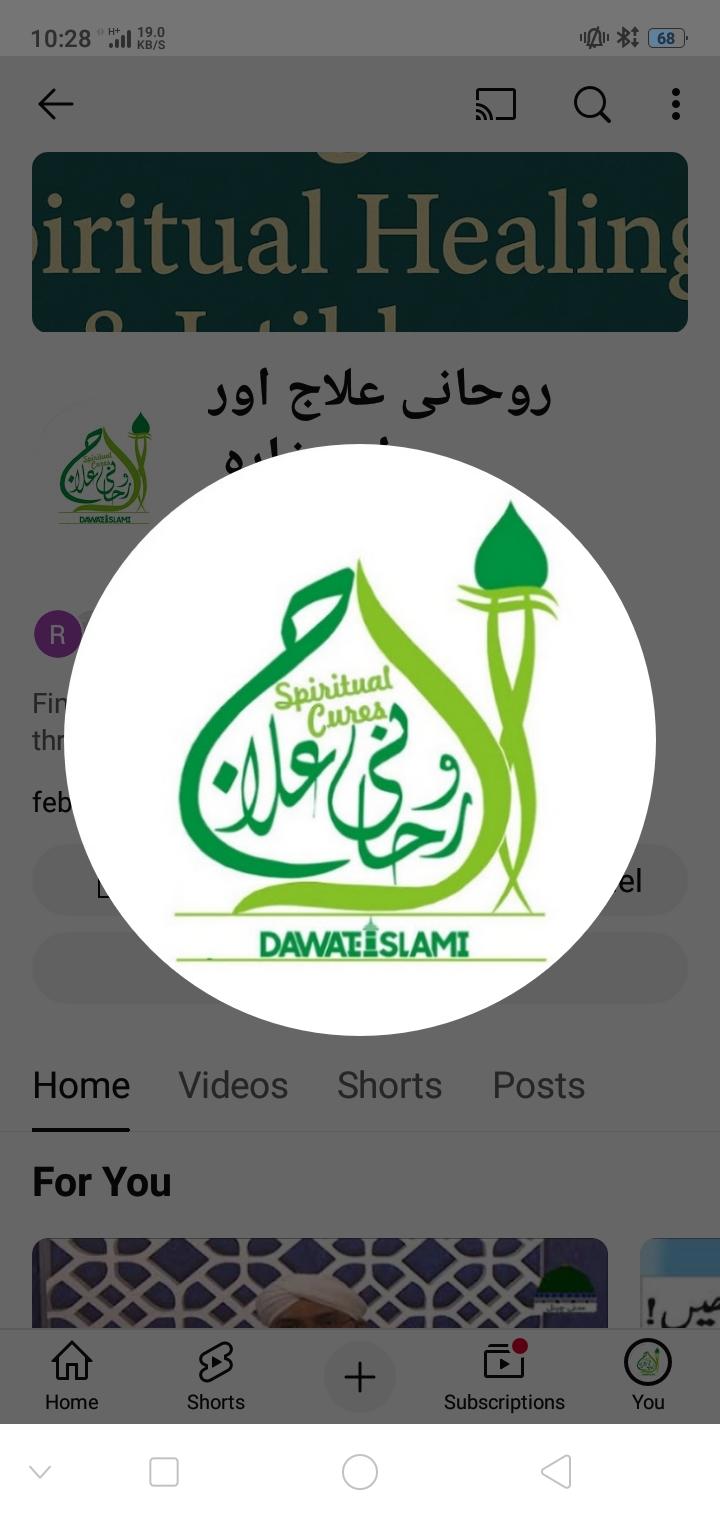Tap the system home button

point(360,1472)
